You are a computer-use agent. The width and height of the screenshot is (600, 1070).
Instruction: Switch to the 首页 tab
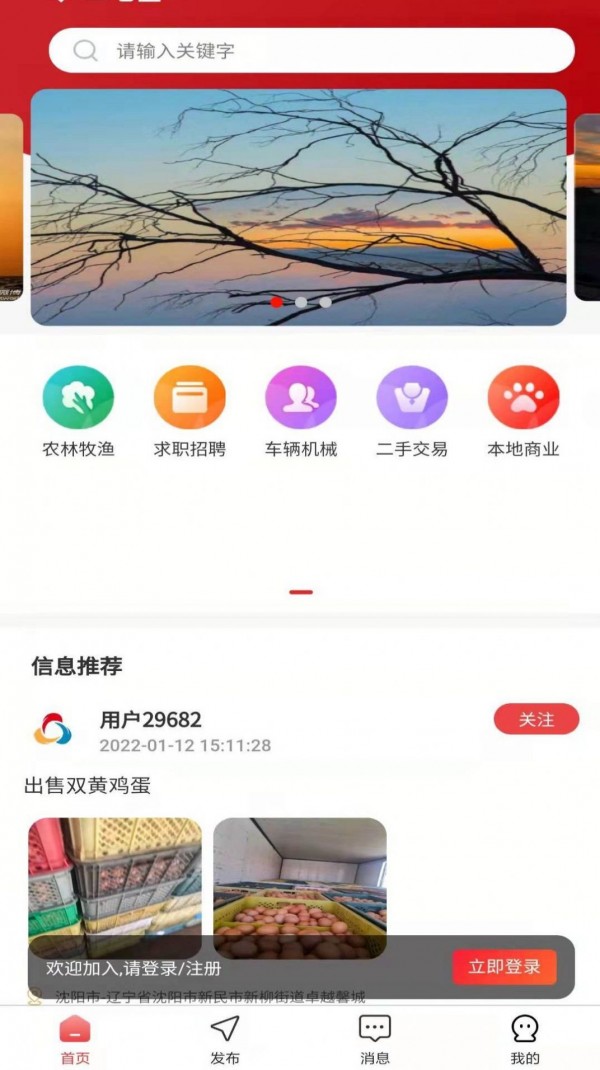coord(75,1039)
